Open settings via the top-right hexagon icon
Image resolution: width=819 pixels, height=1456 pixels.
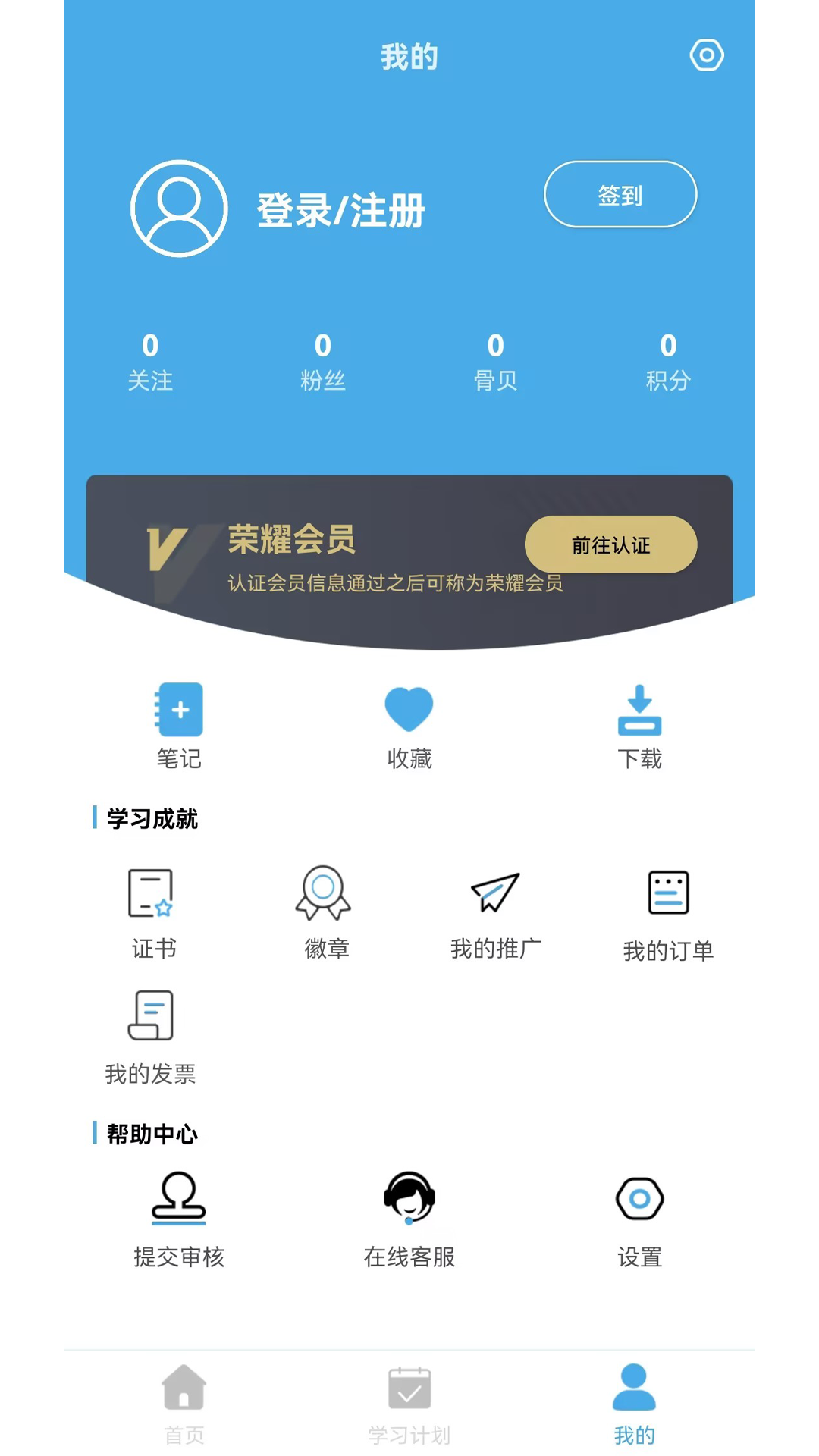coord(707,55)
